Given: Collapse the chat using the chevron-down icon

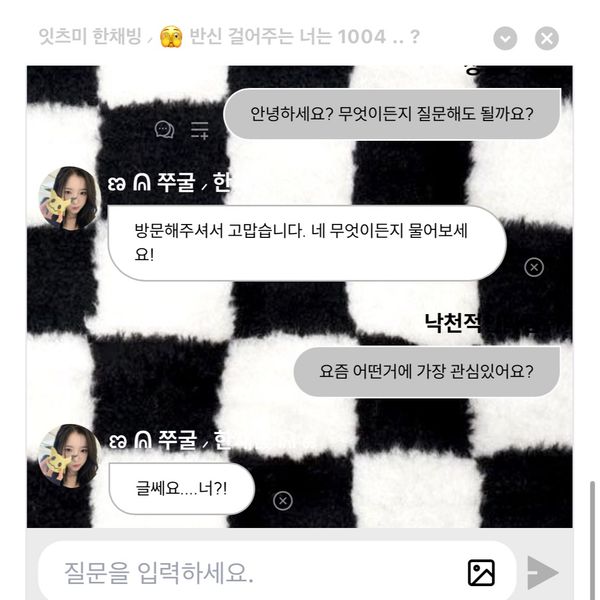Looking at the screenshot, I should point(506,39).
